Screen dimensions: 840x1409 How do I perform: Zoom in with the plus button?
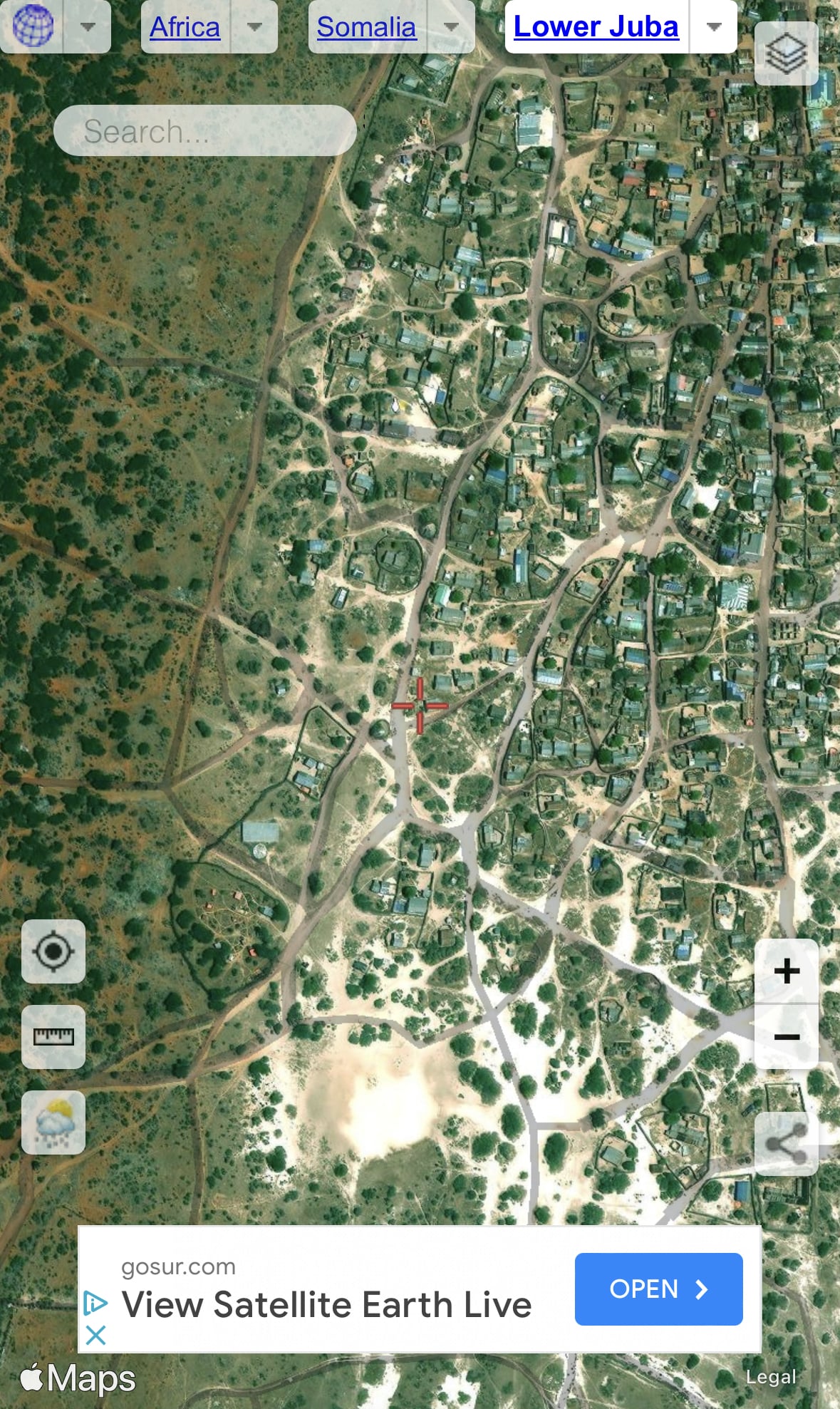[787, 971]
